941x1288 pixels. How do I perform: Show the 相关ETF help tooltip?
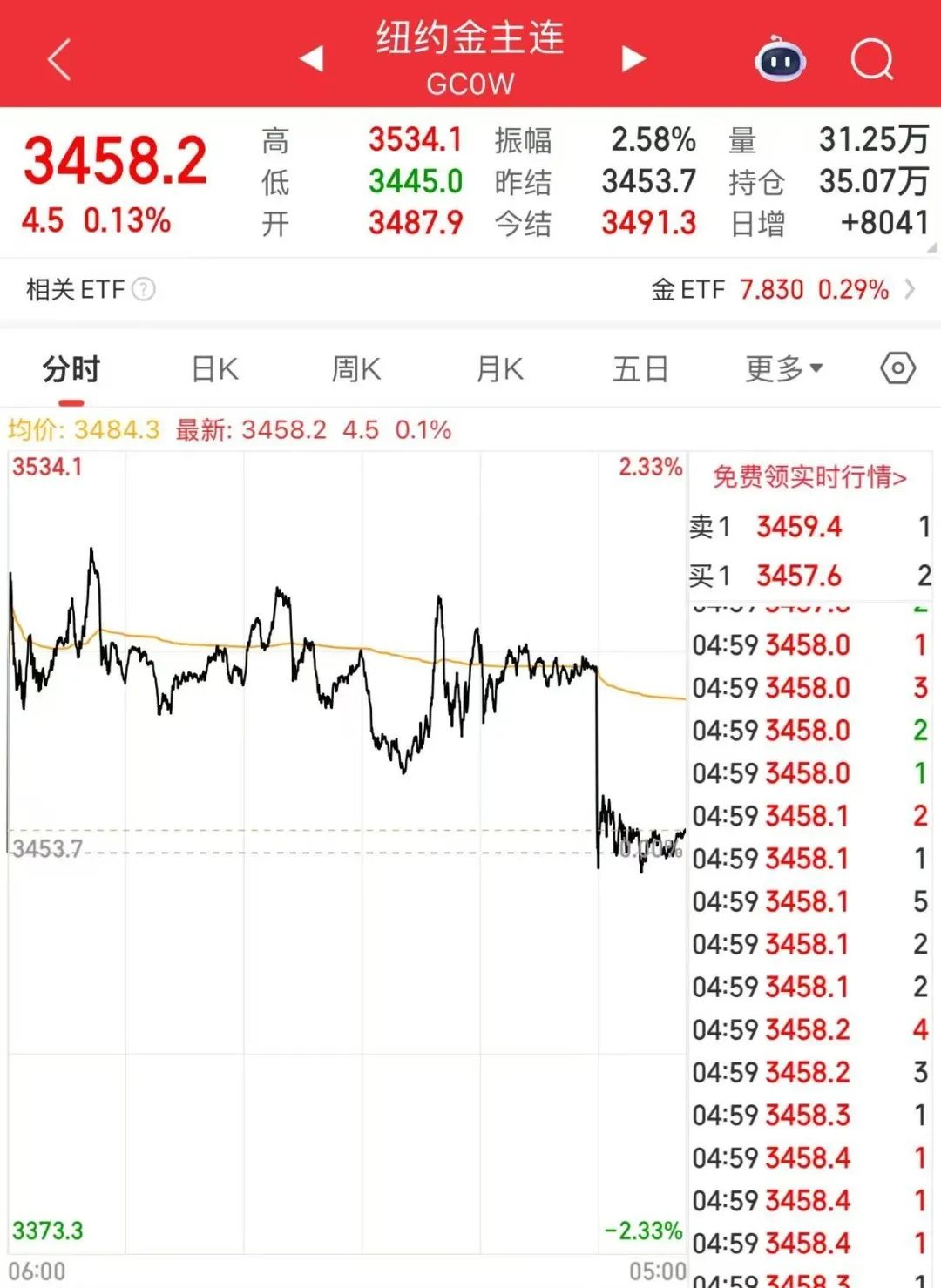point(144,289)
